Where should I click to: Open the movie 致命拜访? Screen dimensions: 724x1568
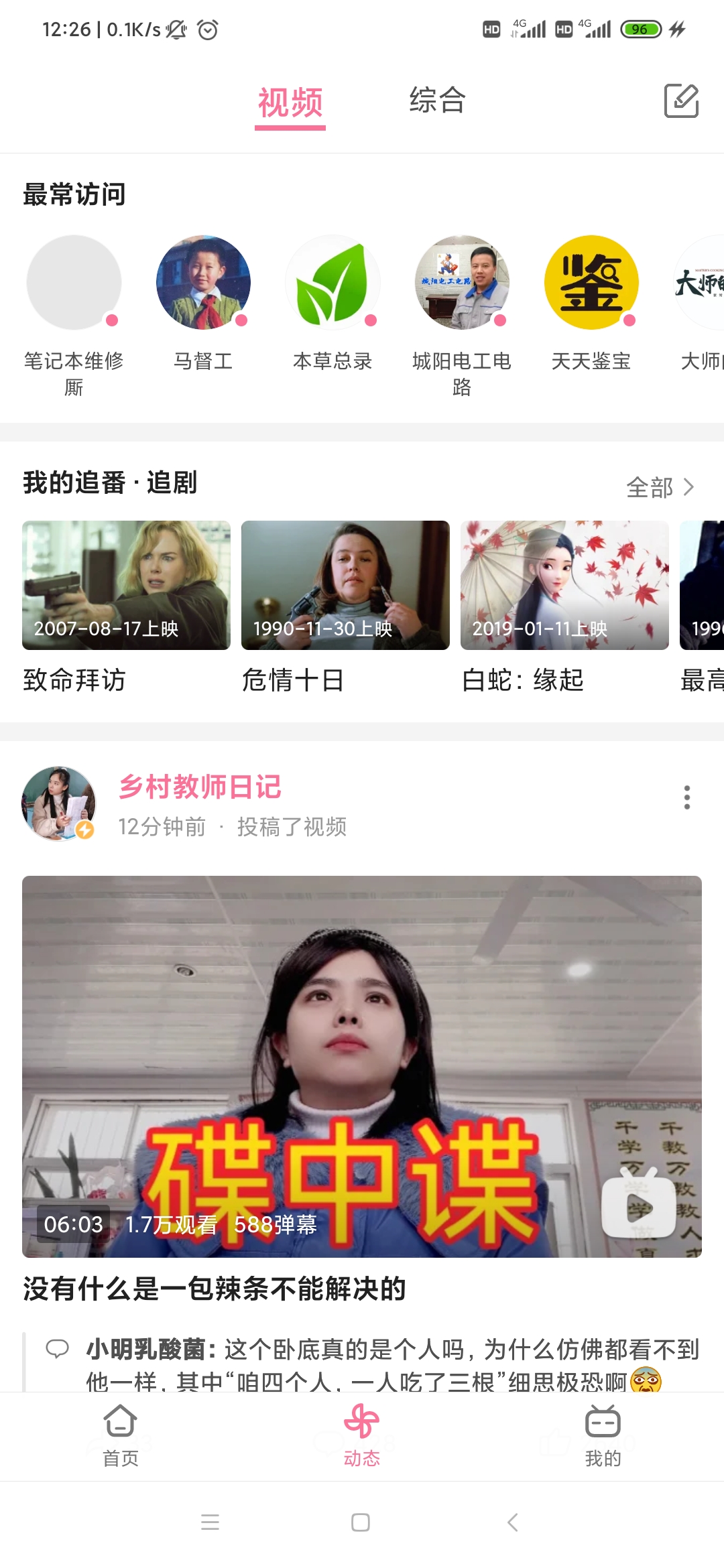point(126,586)
